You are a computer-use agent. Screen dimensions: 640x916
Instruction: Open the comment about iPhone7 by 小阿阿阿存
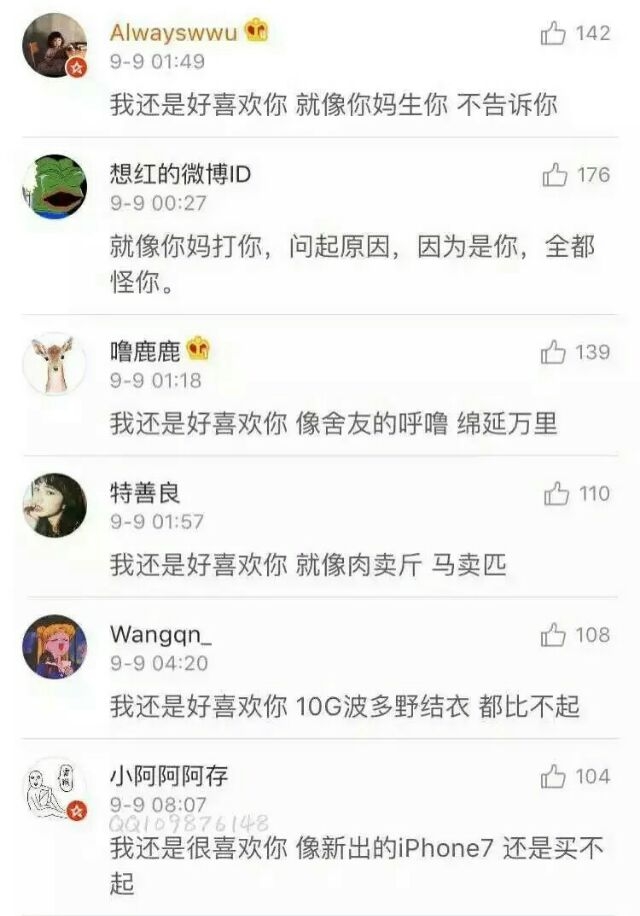356,849
